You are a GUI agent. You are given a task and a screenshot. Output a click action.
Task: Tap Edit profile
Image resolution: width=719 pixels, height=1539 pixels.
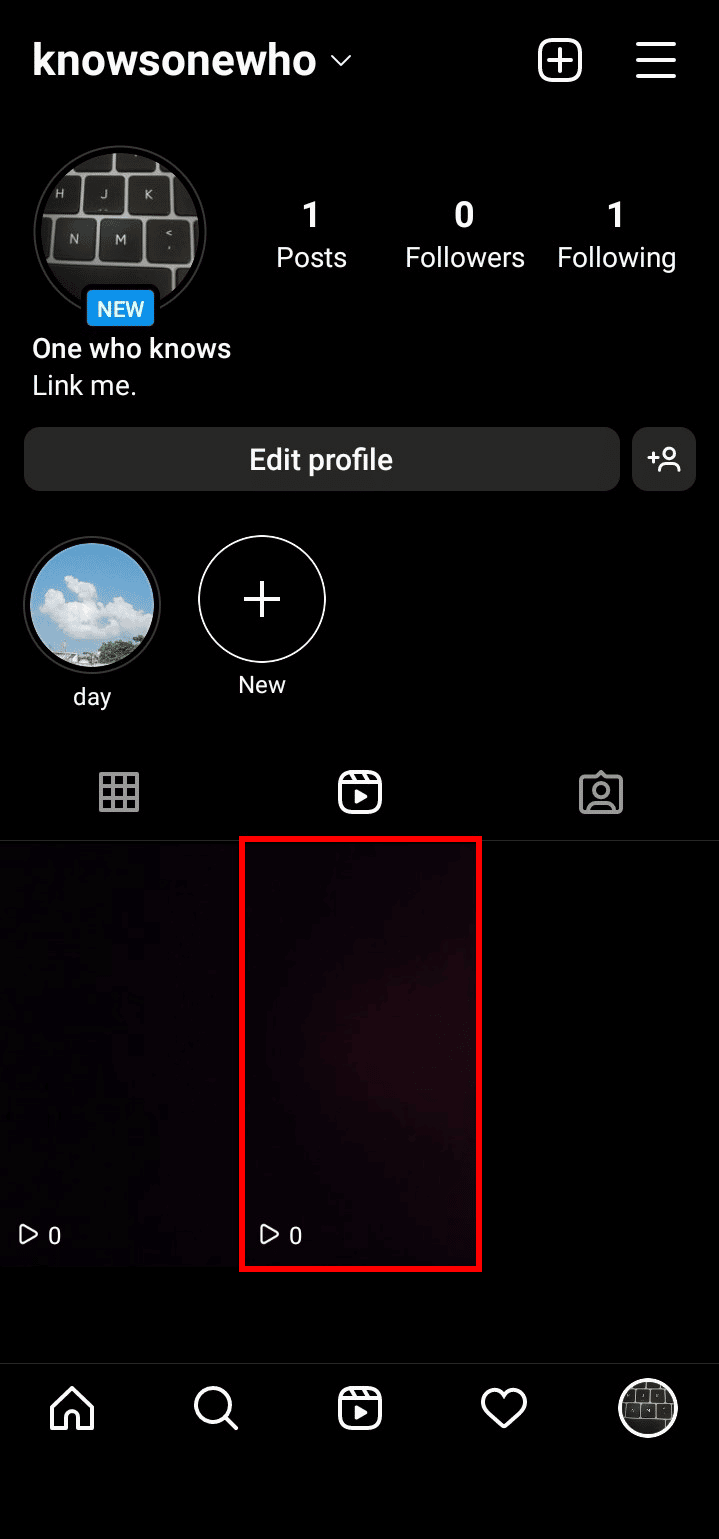(321, 460)
